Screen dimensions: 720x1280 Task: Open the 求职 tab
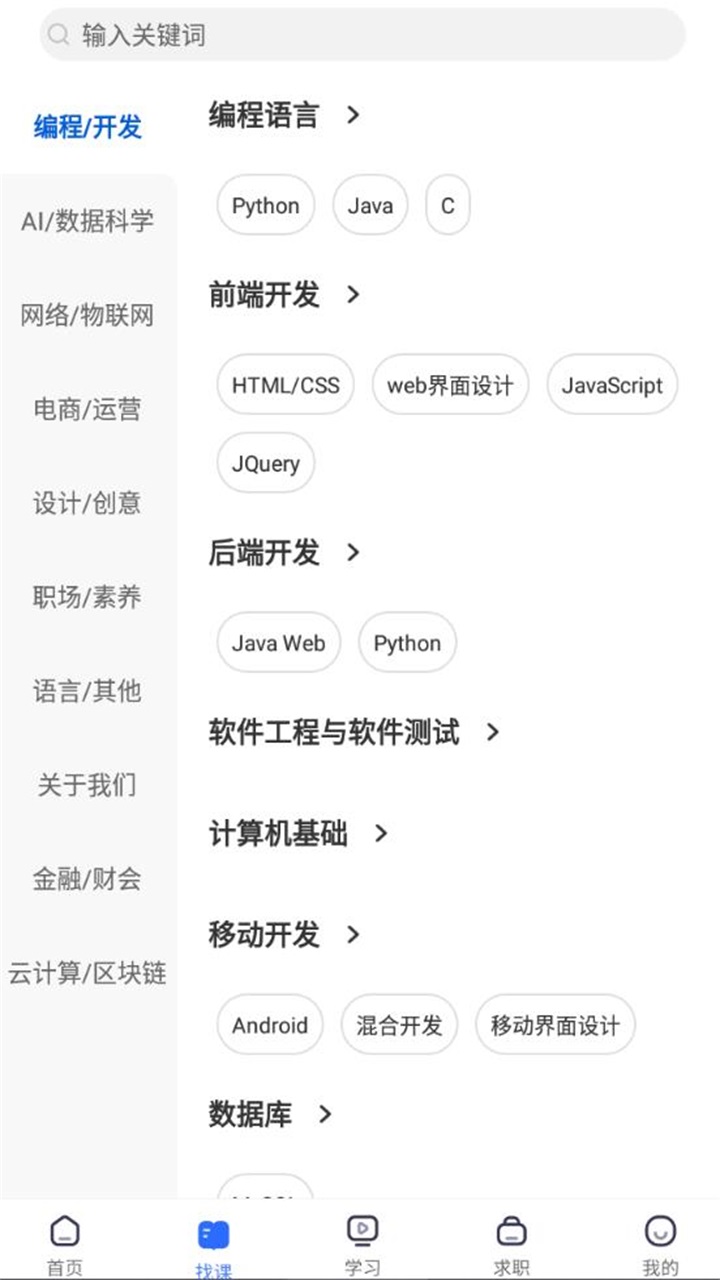coord(511,1243)
